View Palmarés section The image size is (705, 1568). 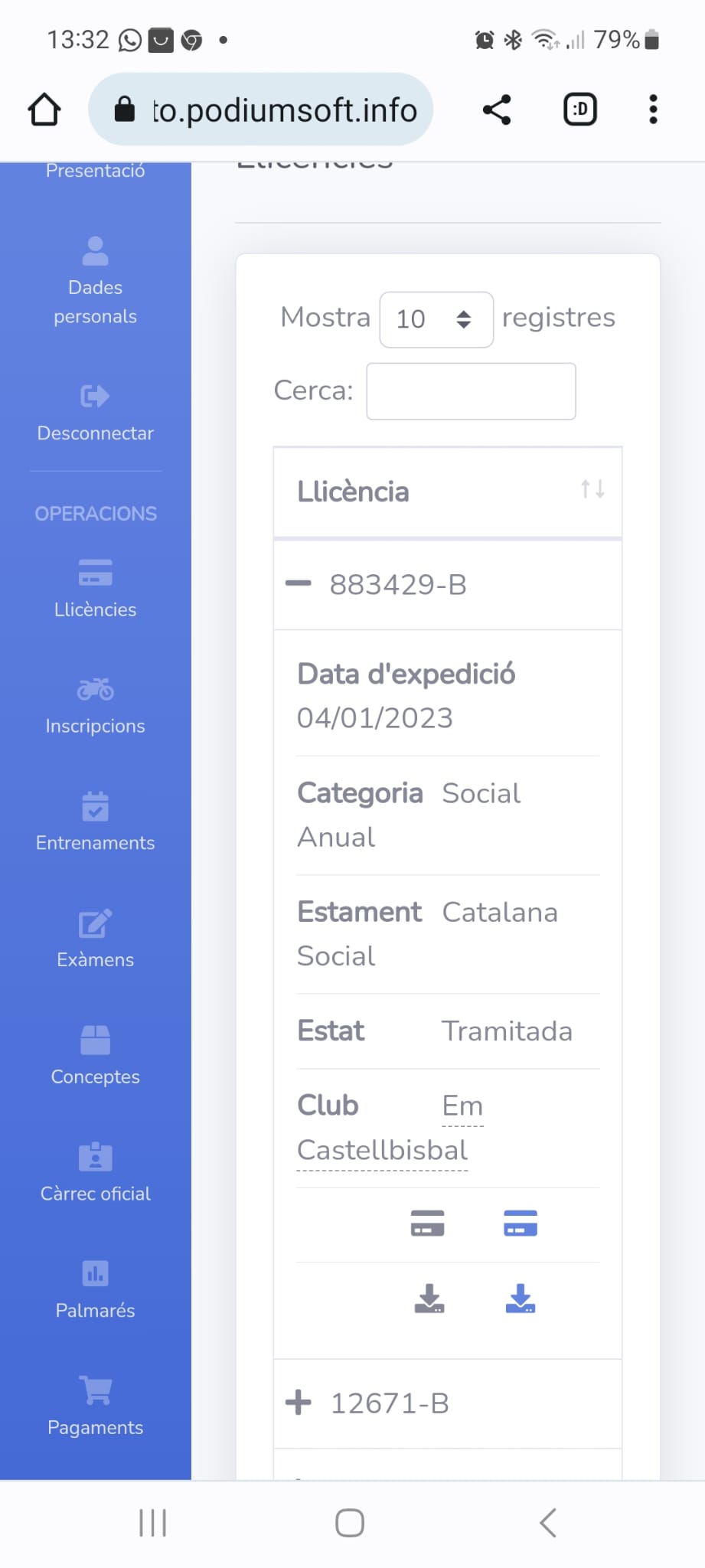click(x=95, y=1290)
